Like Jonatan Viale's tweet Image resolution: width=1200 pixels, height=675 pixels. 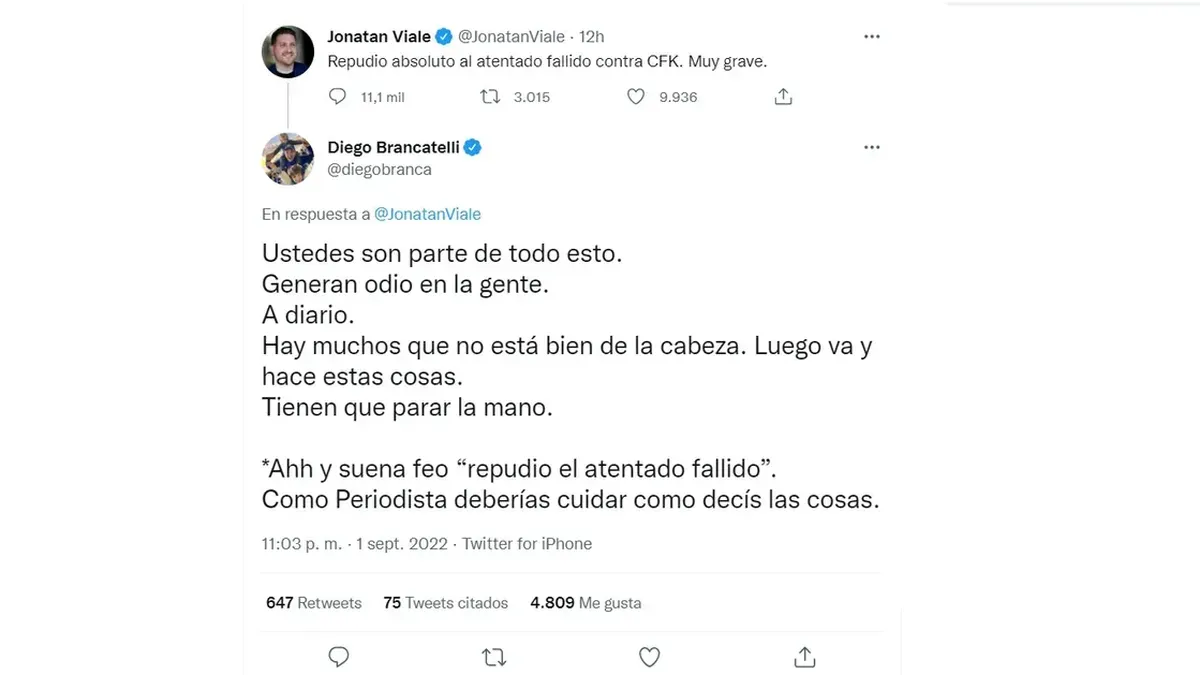pyautogui.click(x=636, y=97)
